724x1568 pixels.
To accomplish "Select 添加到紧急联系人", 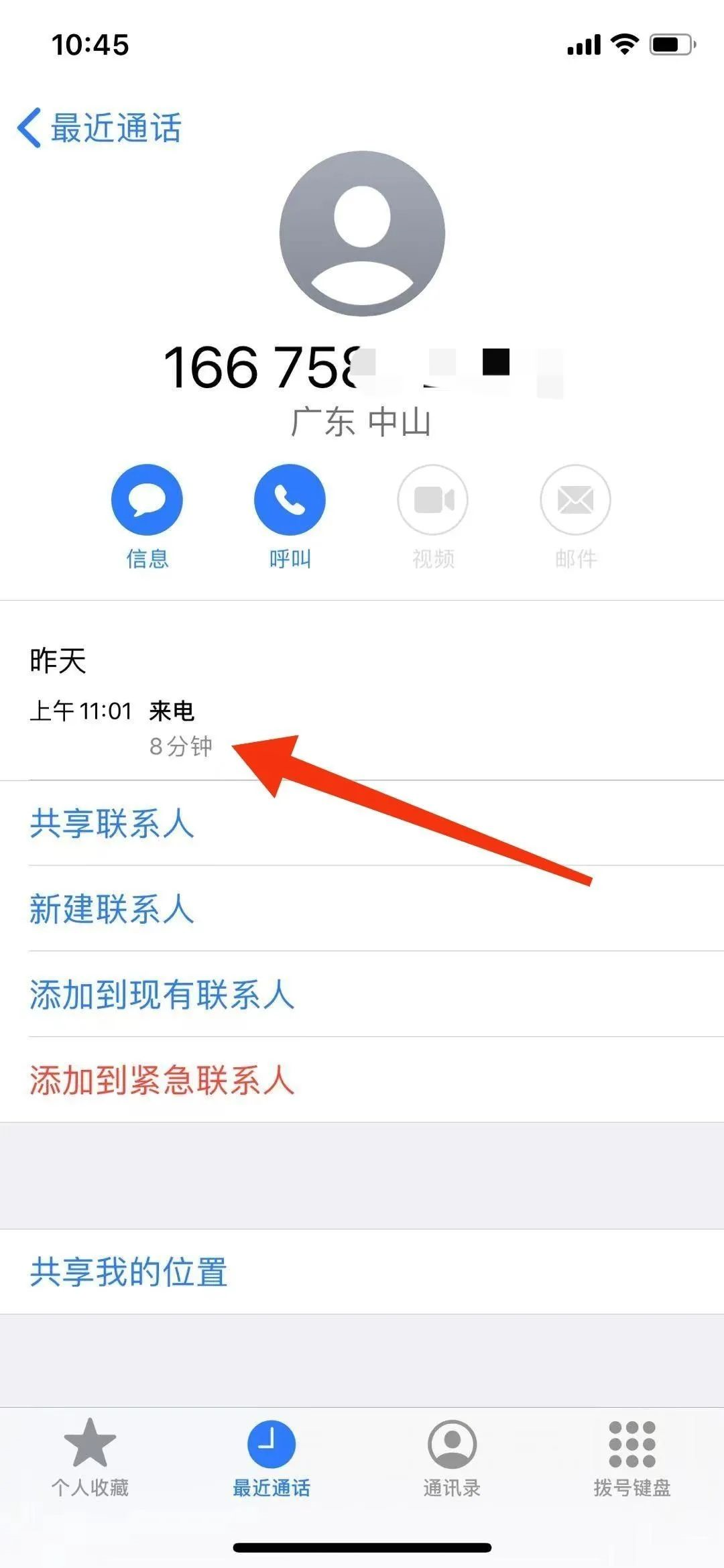I will coord(162,1080).
